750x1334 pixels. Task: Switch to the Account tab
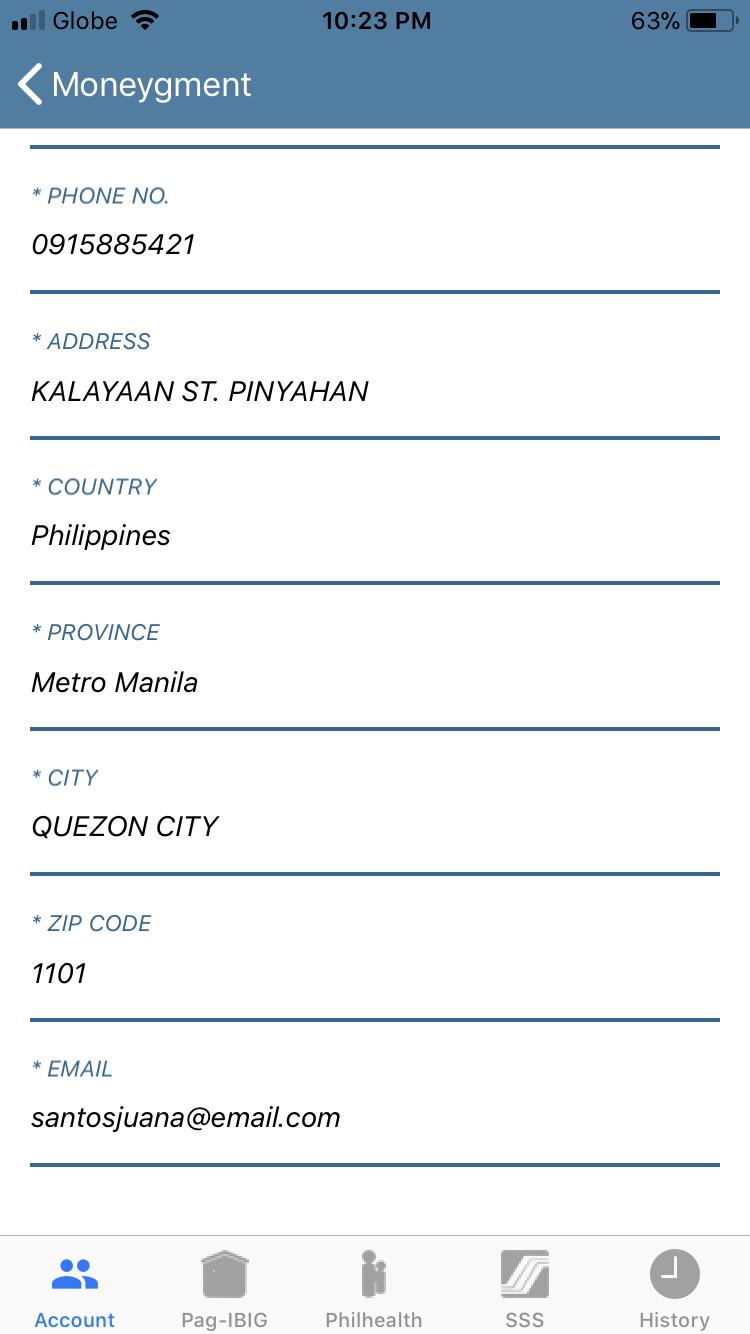tap(75, 1290)
